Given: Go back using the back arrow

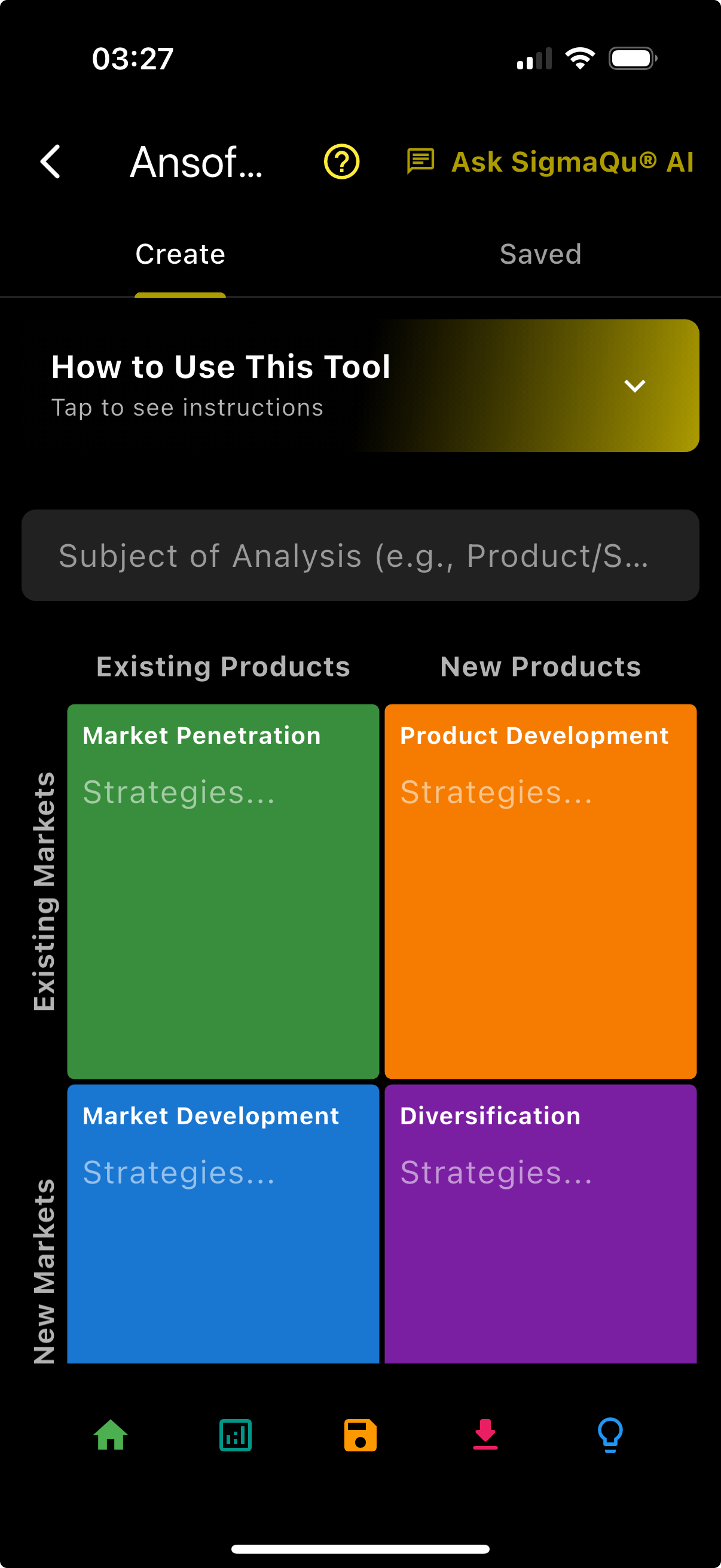Looking at the screenshot, I should [50, 162].
